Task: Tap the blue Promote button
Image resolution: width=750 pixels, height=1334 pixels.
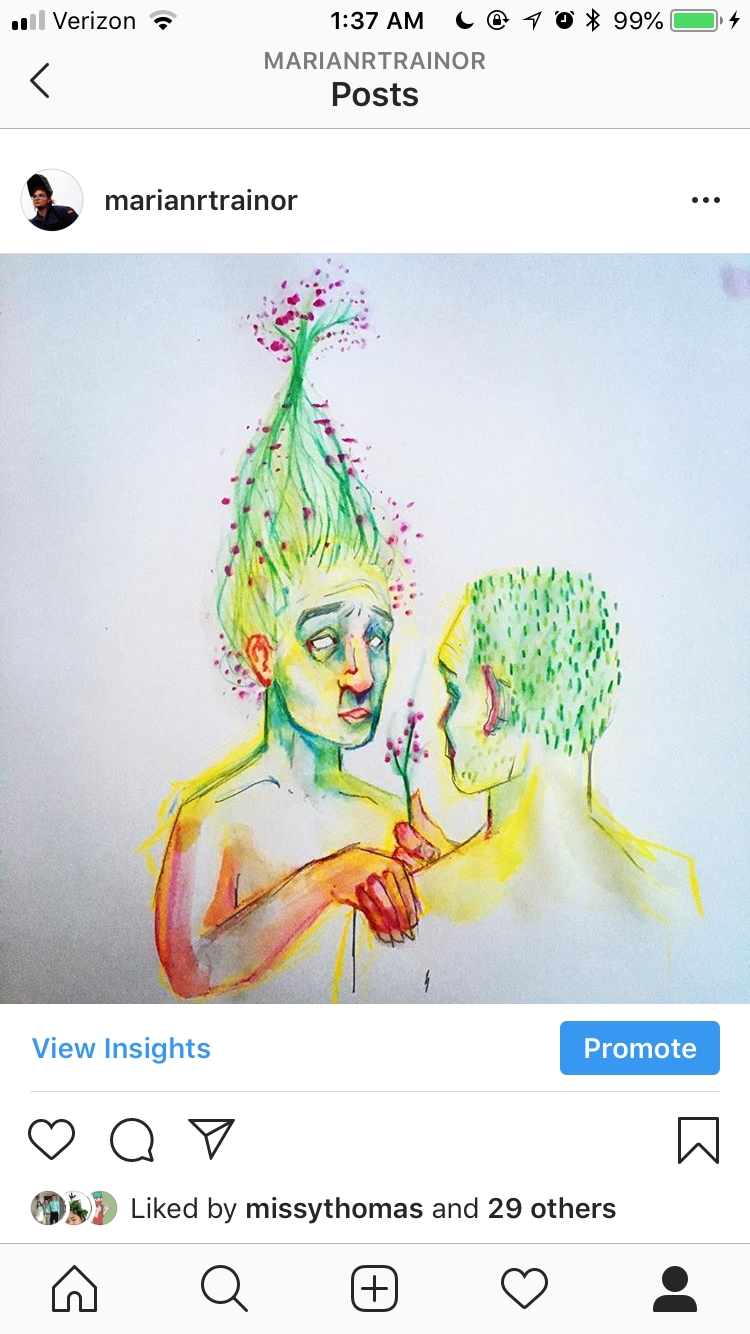Action: [x=639, y=1048]
